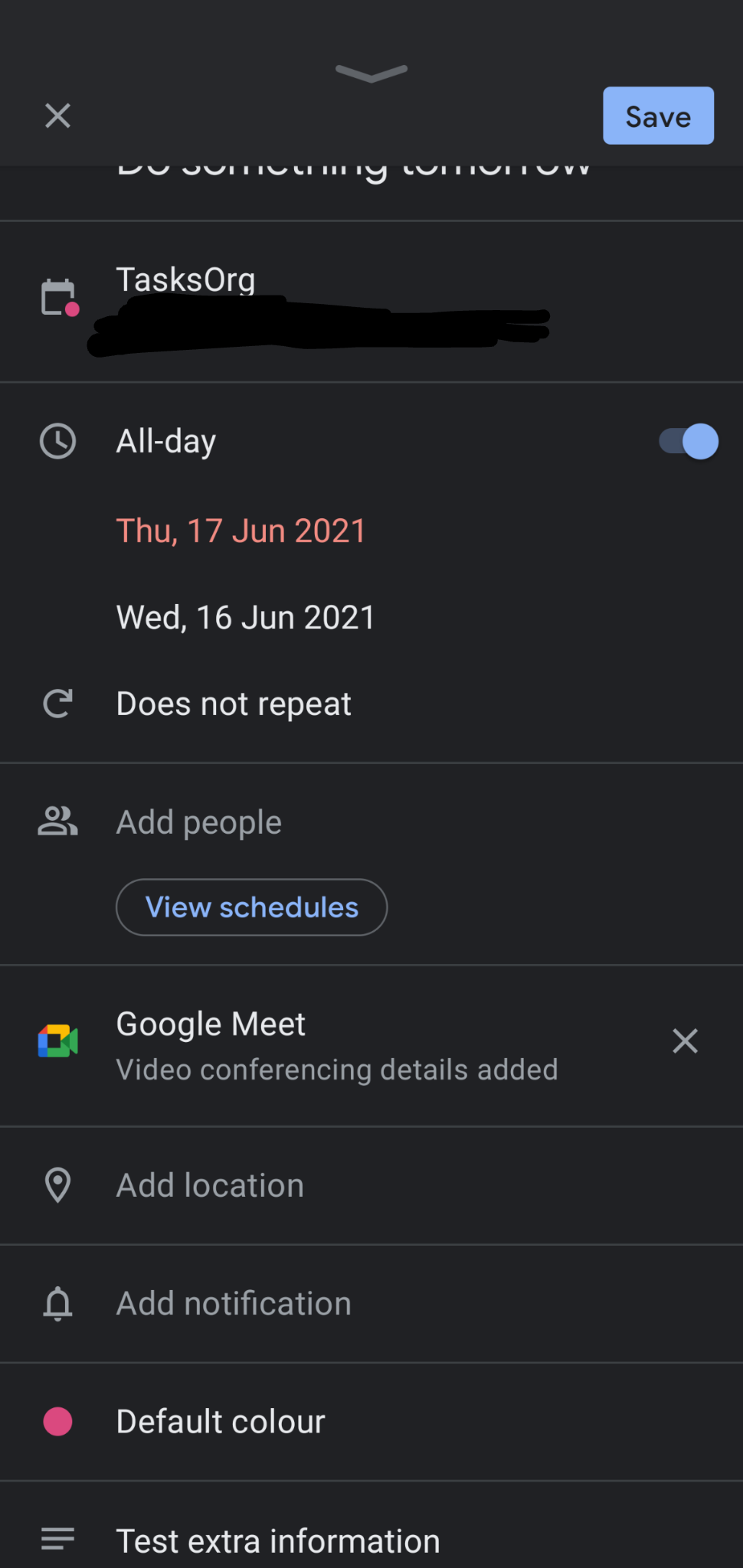Select the end date Wed, 16 Jun 2021
This screenshot has width=743, height=1568.
pyautogui.click(x=245, y=616)
